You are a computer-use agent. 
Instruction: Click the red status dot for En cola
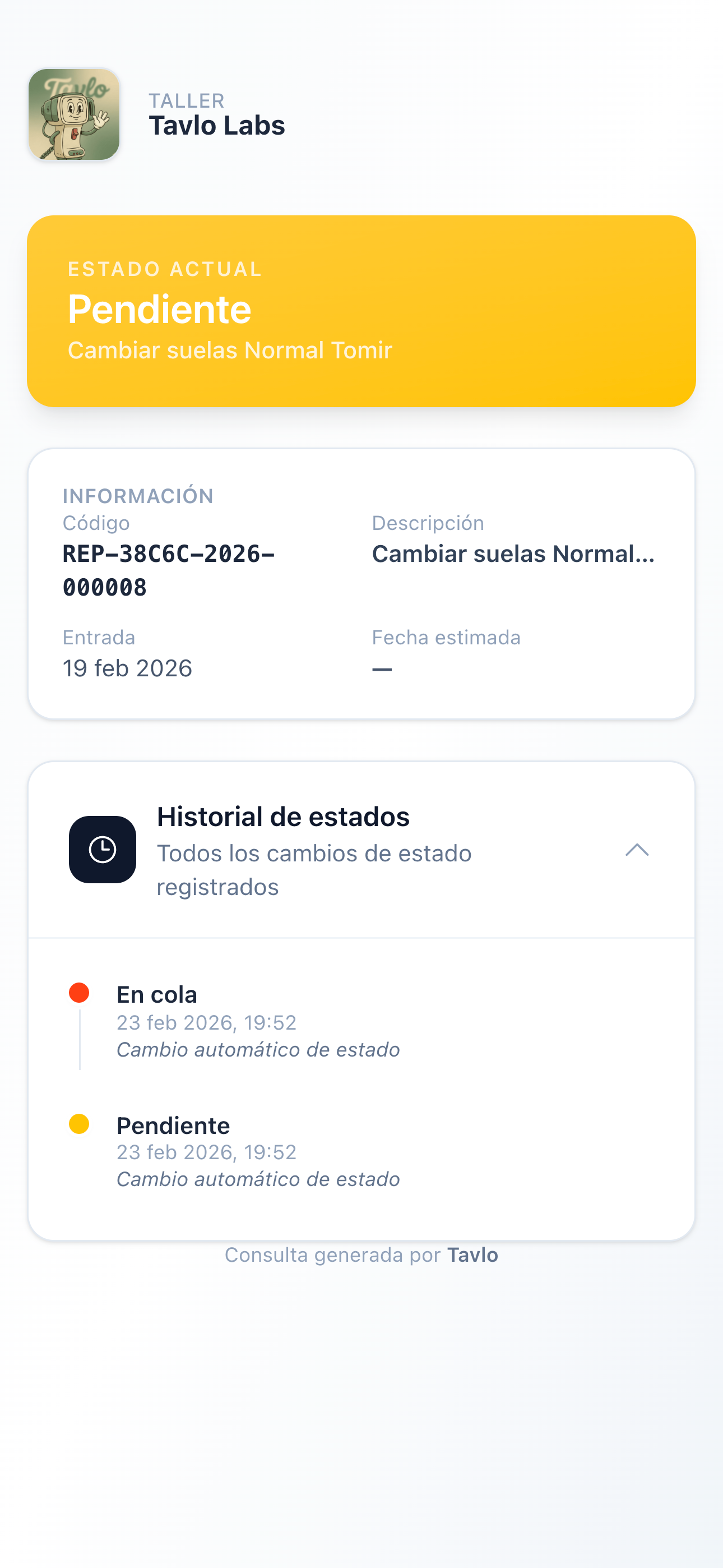click(x=79, y=993)
